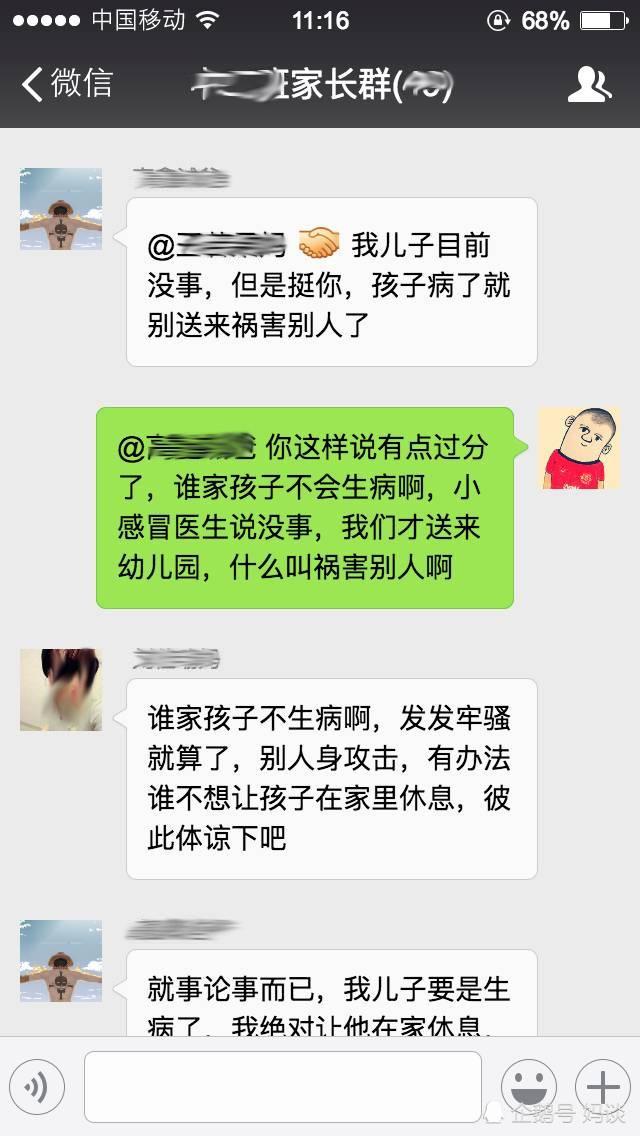Open the red-shirt cartoon avatar's profile
The height and width of the screenshot is (1136, 640).
pos(579,448)
